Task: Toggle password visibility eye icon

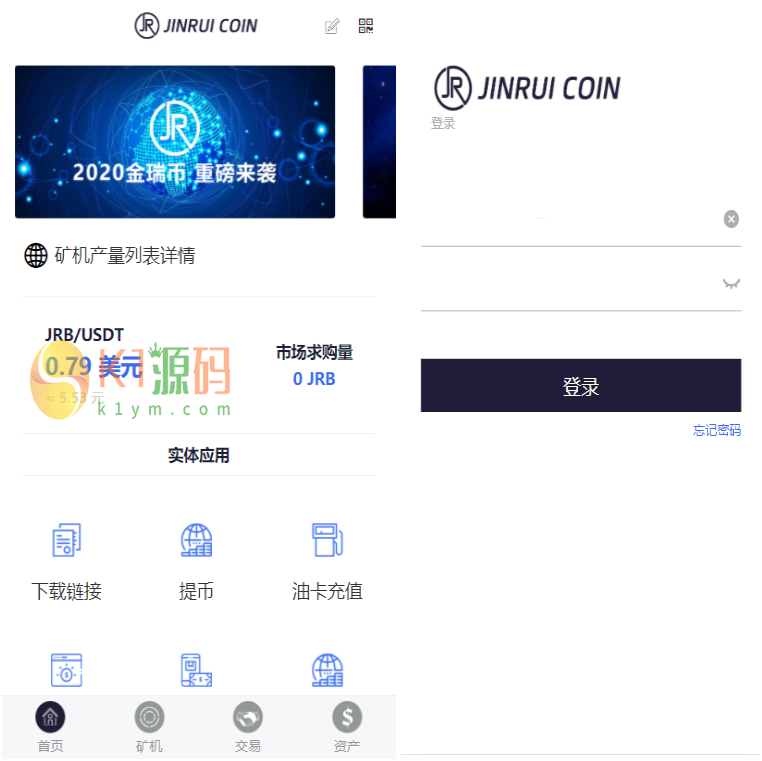Action: click(x=731, y=284)
